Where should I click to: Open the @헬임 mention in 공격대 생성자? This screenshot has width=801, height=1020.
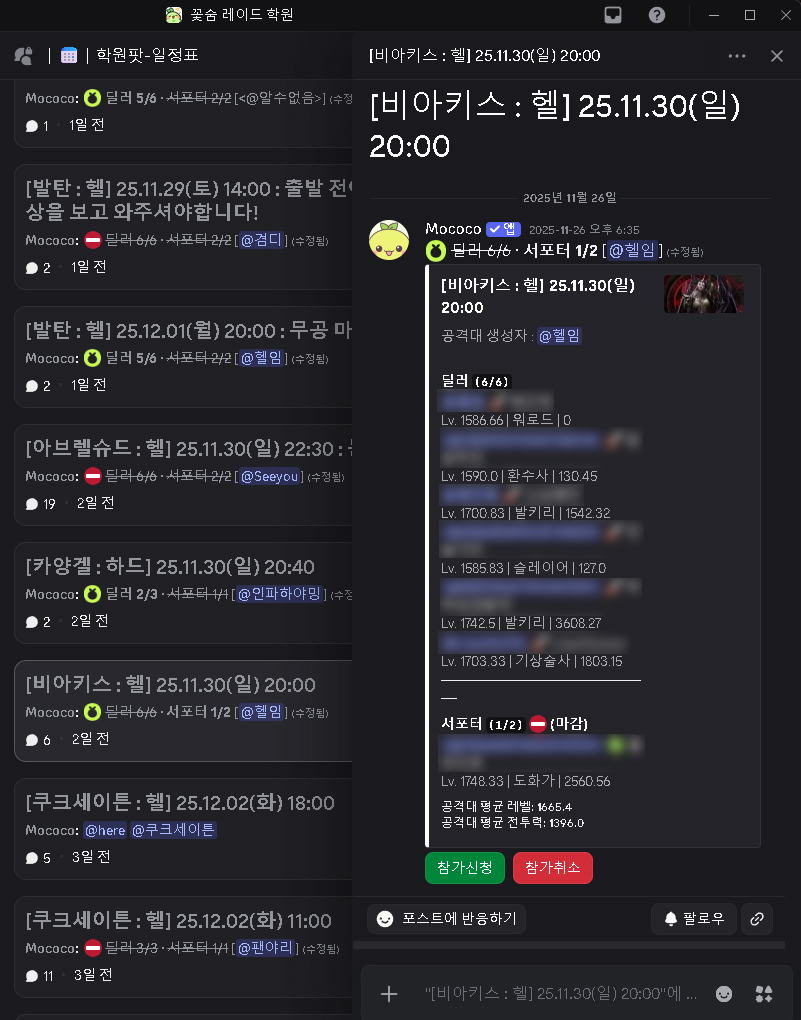559,337
